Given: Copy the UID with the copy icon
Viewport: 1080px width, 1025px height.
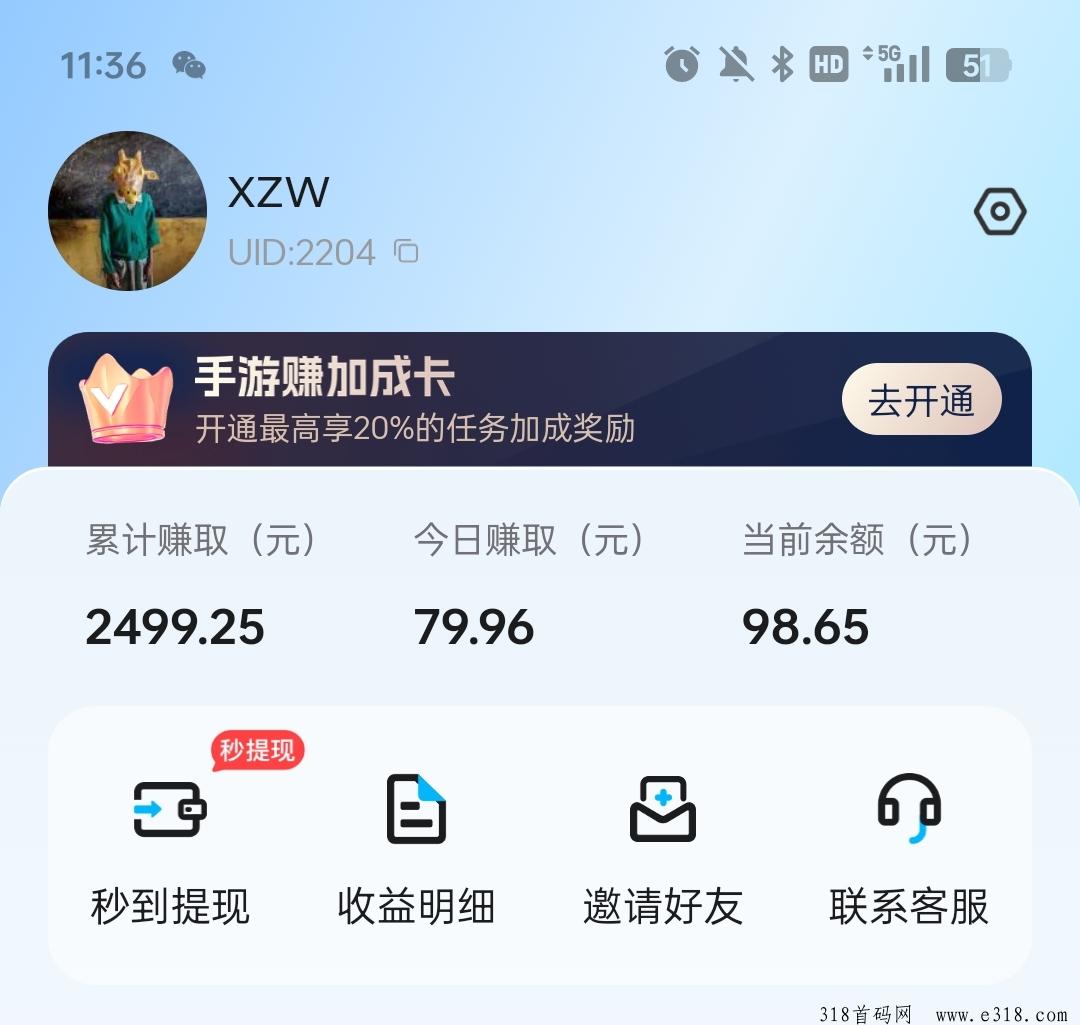Looking at the screenshot, I should [x=406, y=252].
